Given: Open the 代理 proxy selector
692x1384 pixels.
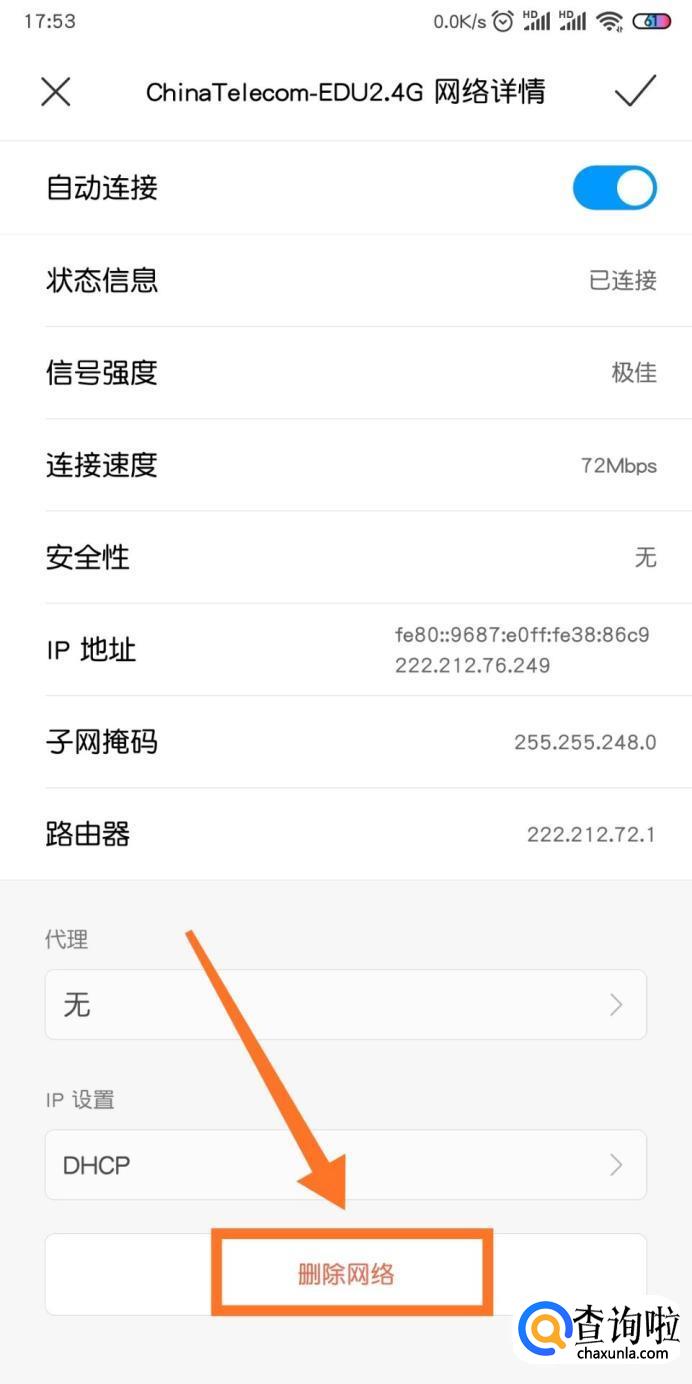Looking at the screenshot, I should pos(345,1004).
